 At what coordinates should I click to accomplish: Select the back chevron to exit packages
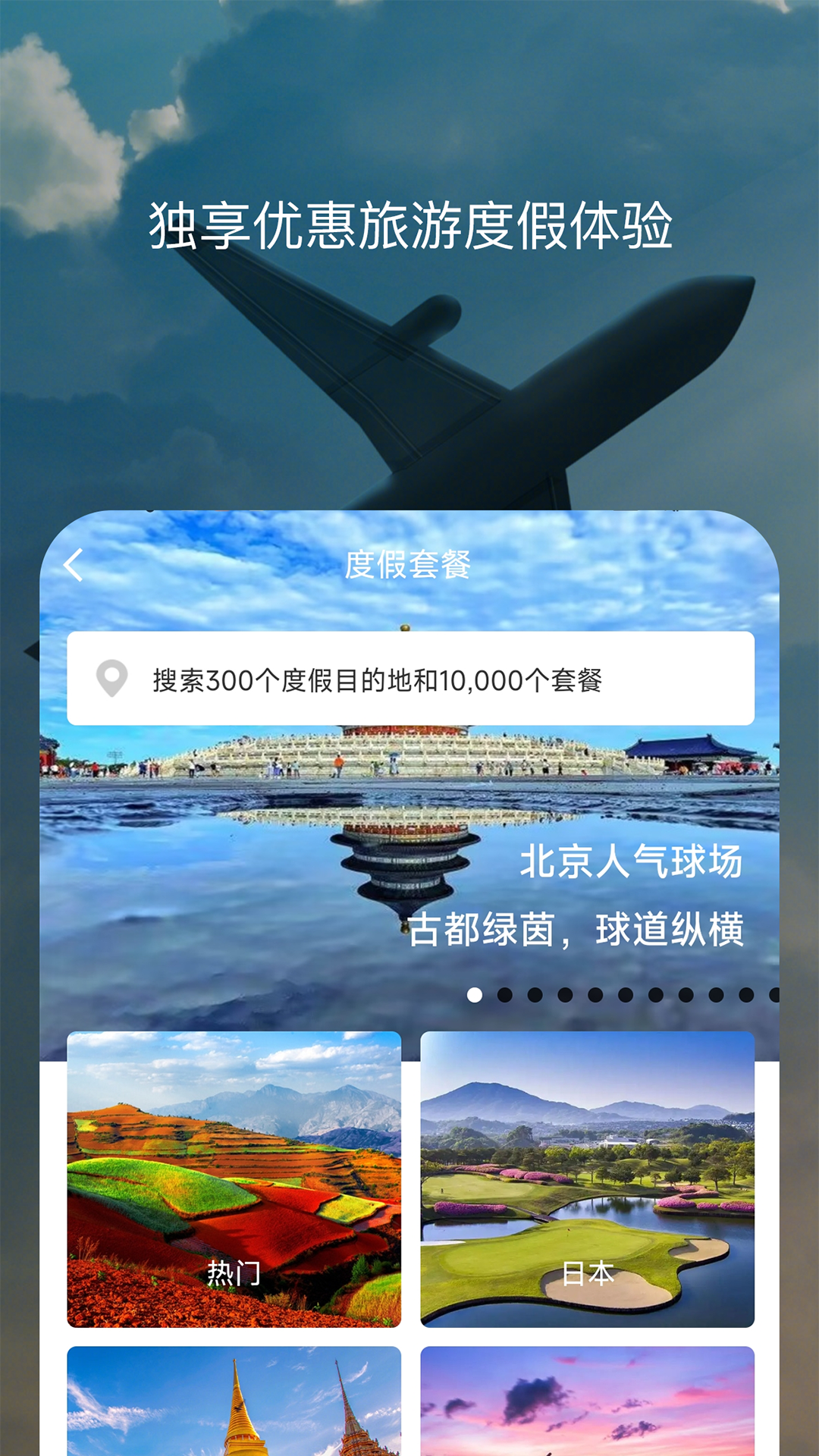[x=72, y=565]
